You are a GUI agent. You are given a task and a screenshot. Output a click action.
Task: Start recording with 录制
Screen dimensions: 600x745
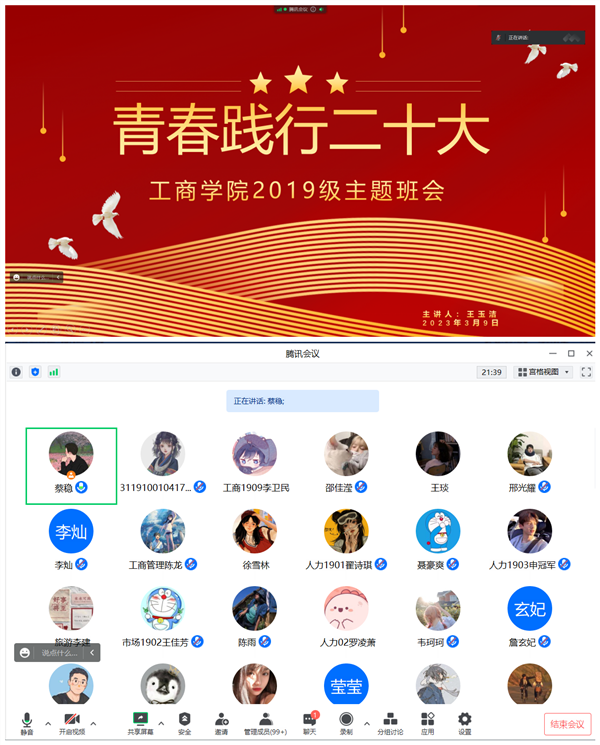point(346,723)
